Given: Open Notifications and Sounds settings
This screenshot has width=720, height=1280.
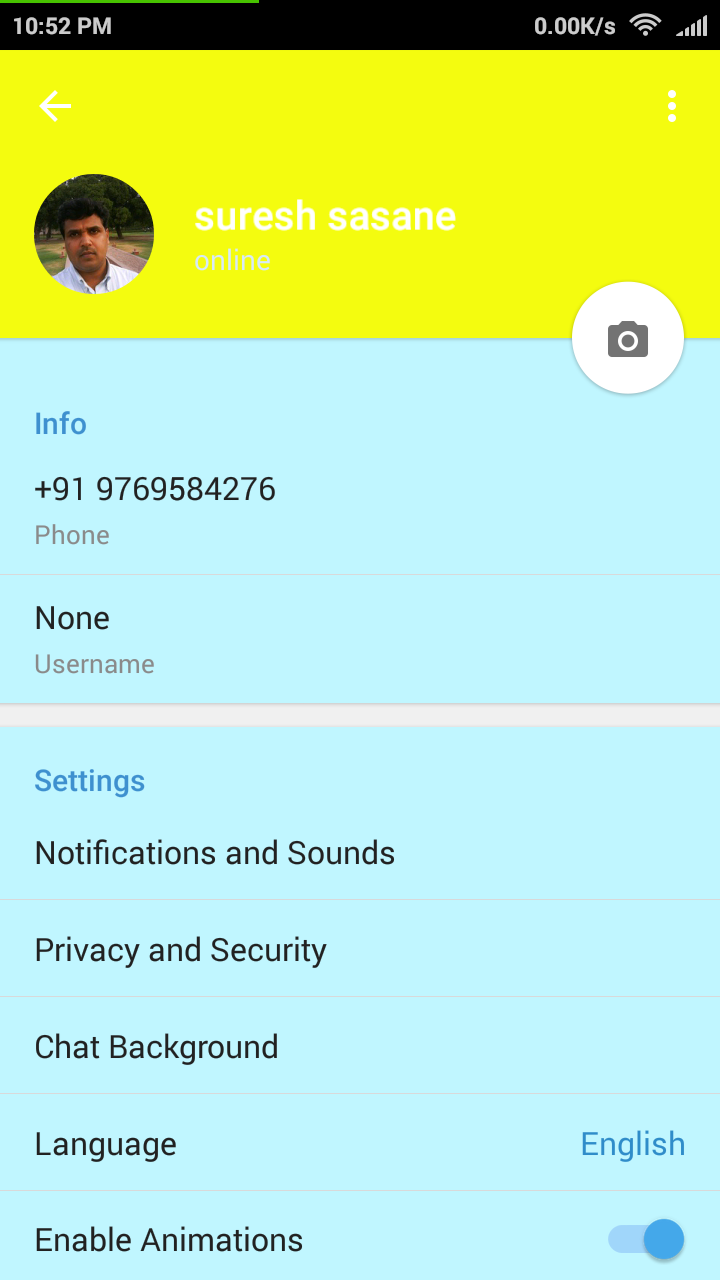Looking at the screenshot, I should (215, 852).
